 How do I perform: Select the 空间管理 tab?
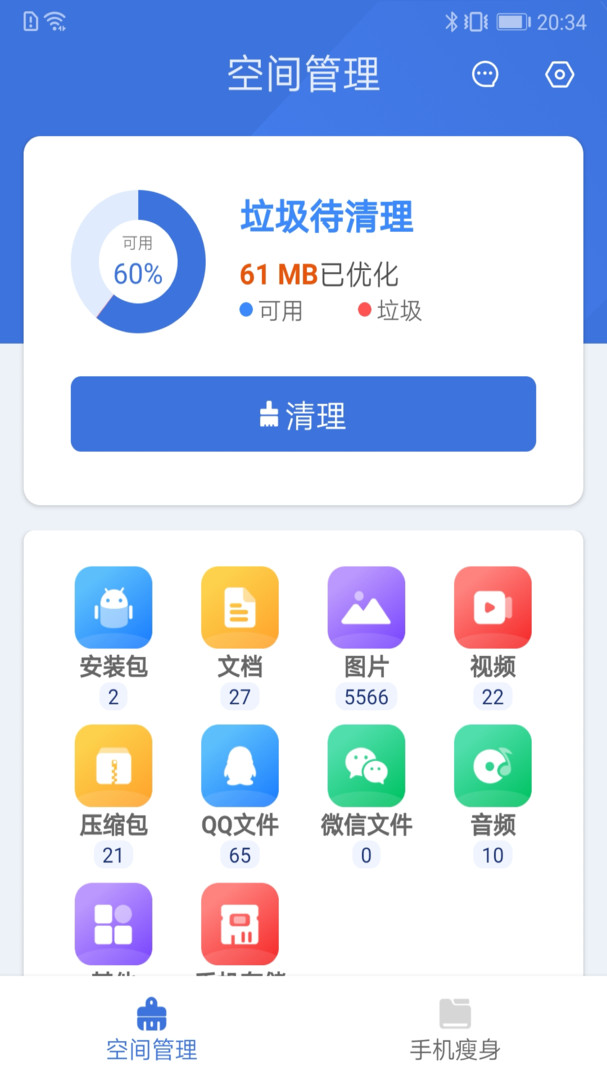152,1029
